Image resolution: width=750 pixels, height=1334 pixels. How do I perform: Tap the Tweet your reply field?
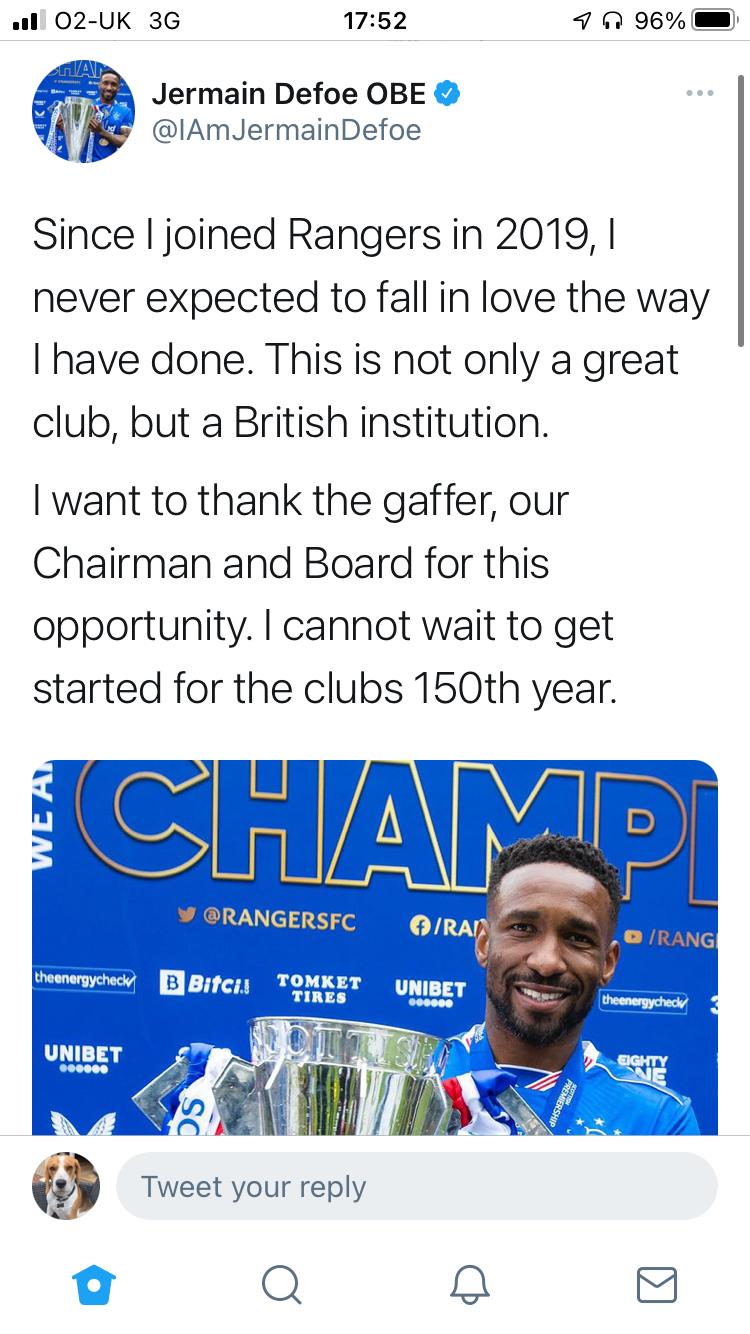[417, 1187]
